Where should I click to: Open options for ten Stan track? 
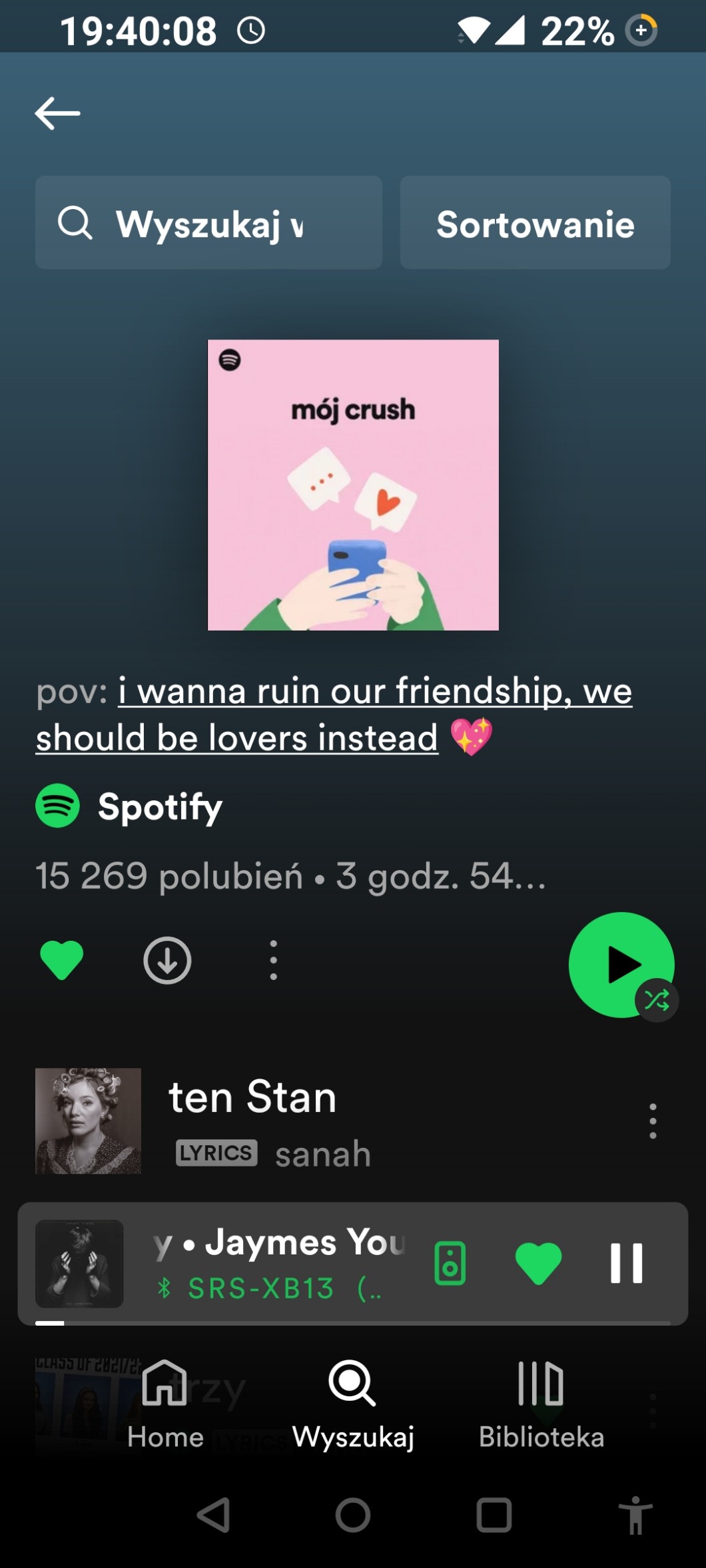pos(653,1121)
